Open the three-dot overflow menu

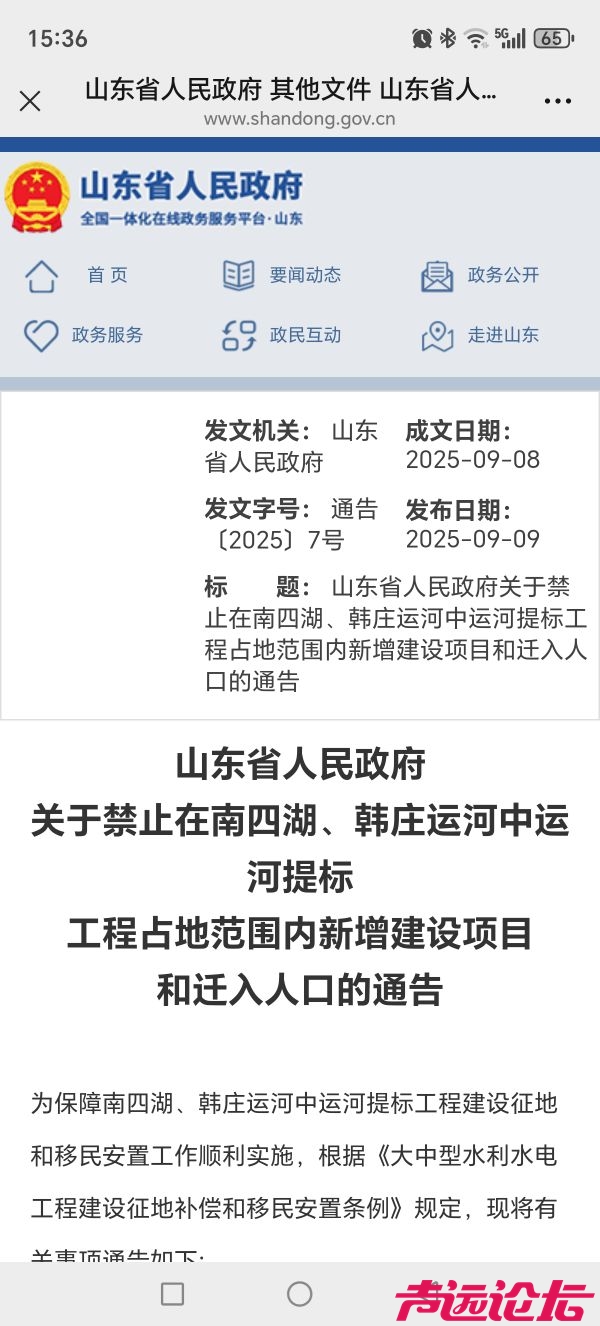click(x=557, y=101)
